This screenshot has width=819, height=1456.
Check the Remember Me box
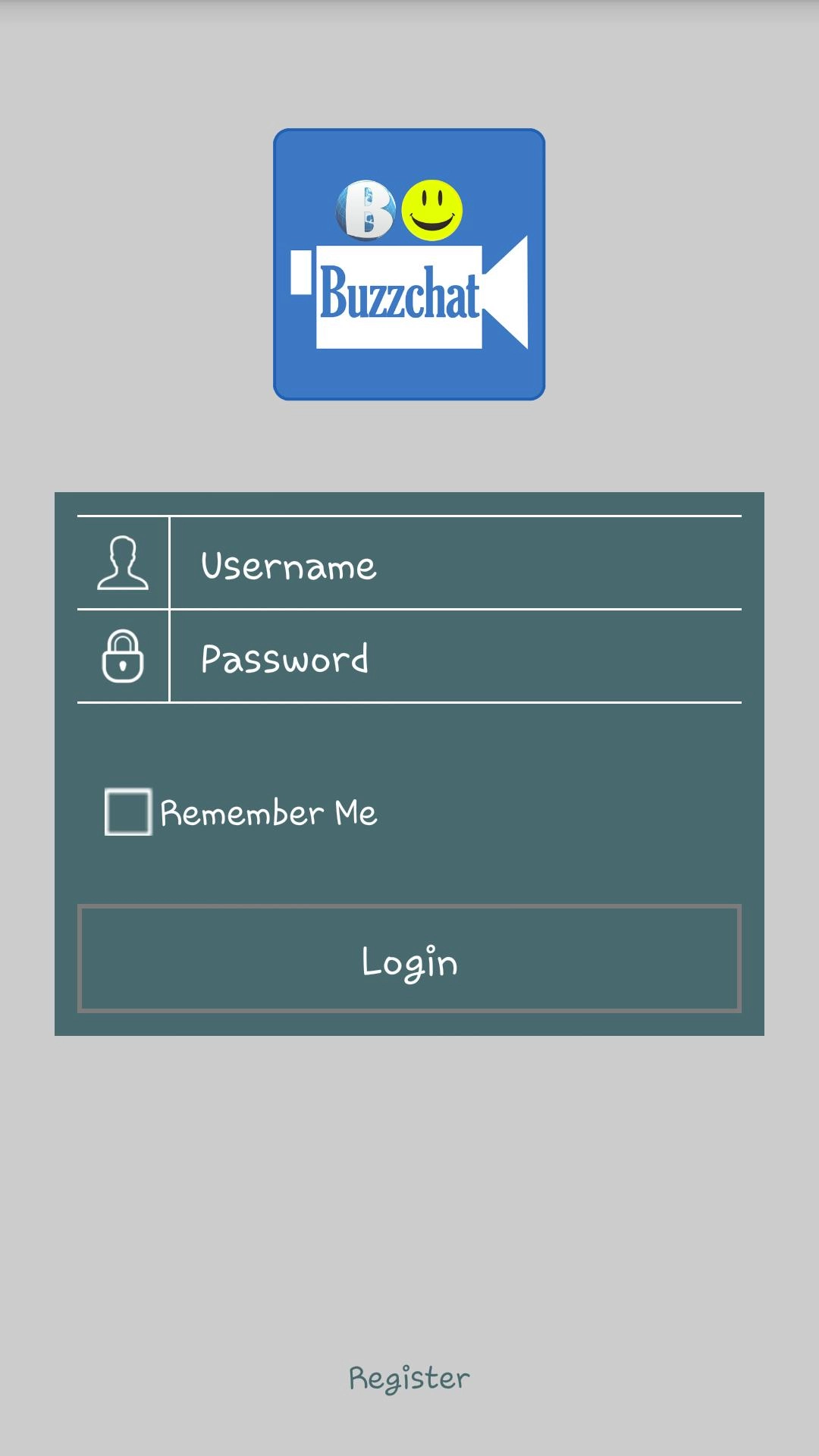(128, 812)
